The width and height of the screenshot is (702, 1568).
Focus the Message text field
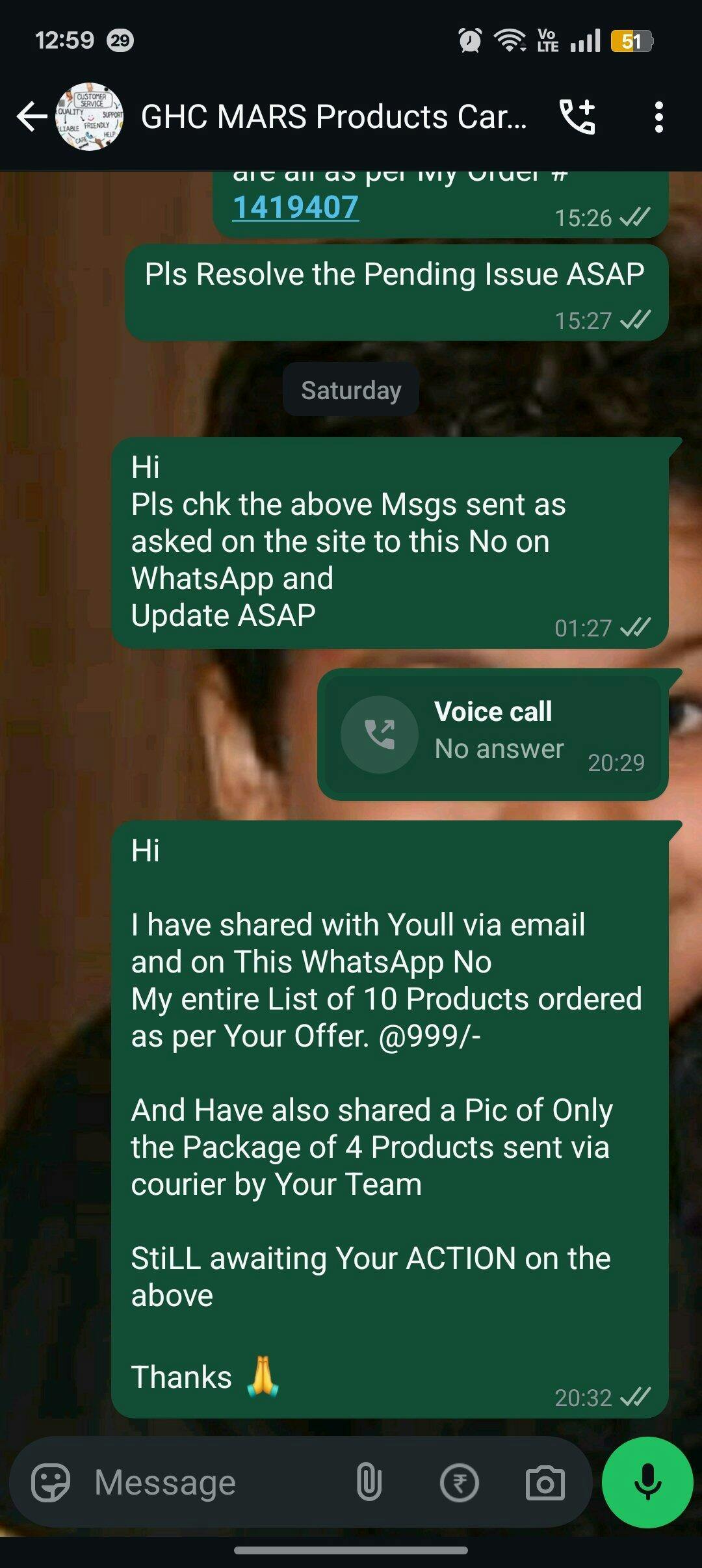(x=214, y=1483)
